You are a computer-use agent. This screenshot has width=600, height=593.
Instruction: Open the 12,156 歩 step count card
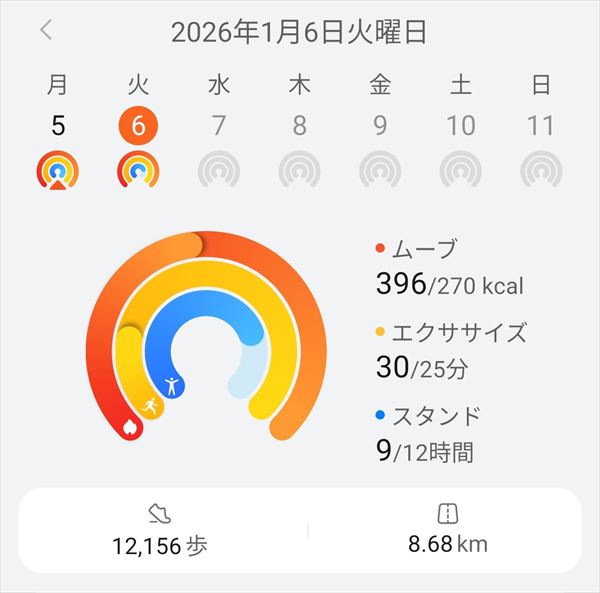[160, 530]
